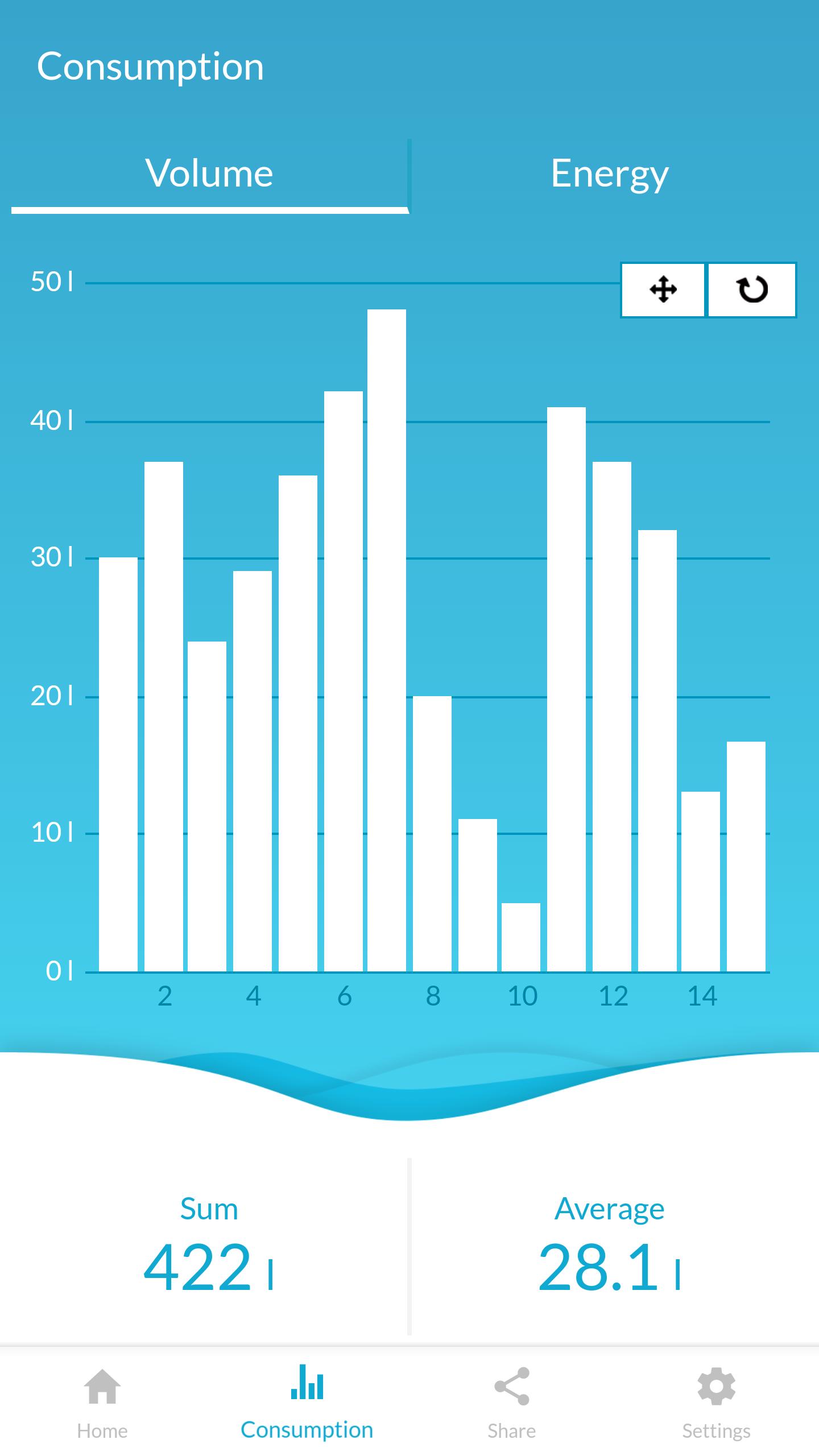
Task: Reset the chart with the refresh icon
Action: tap(752, 289)
